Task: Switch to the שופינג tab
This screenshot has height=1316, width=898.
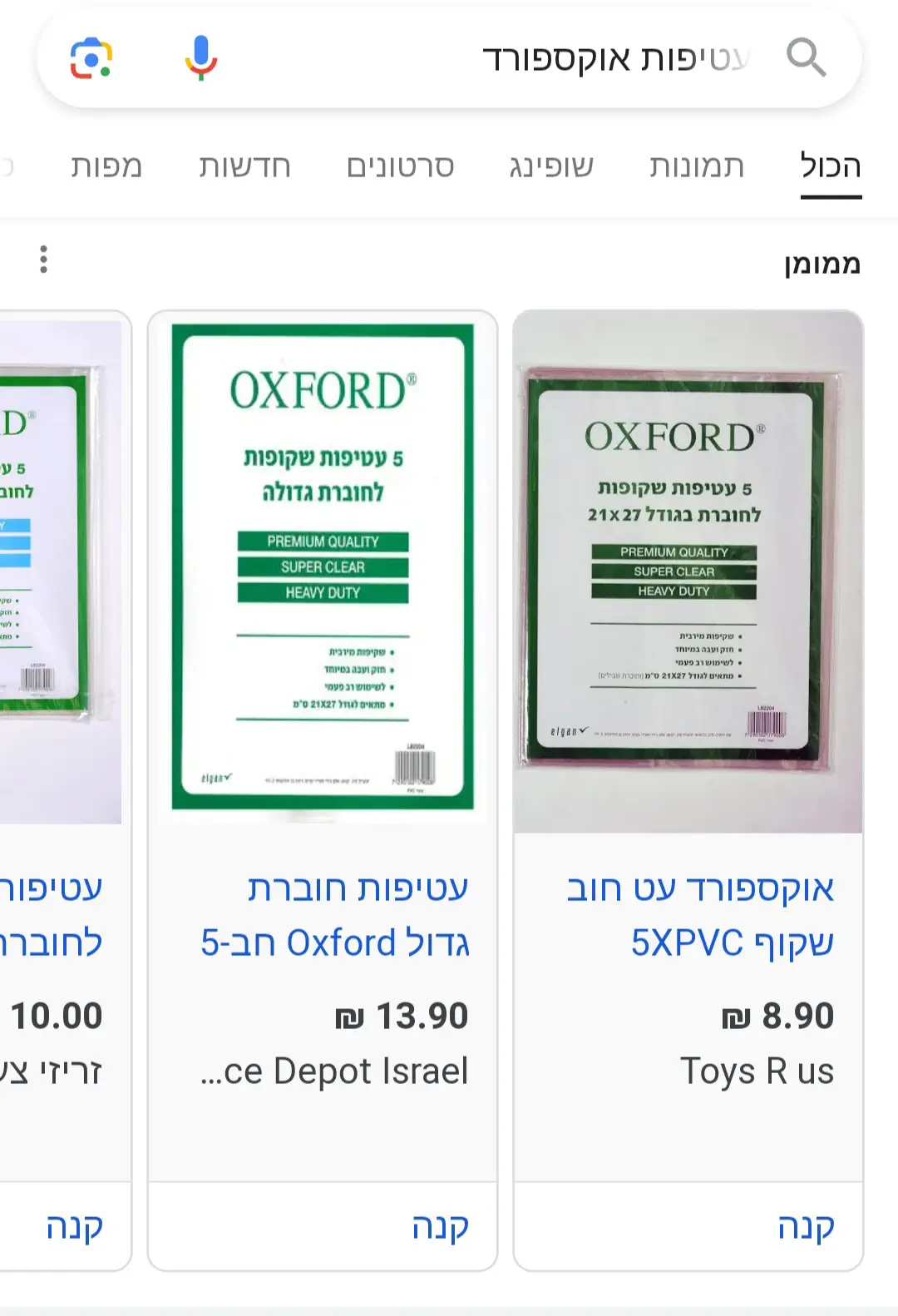Action: pyautogui.click(x=551, y=166)
